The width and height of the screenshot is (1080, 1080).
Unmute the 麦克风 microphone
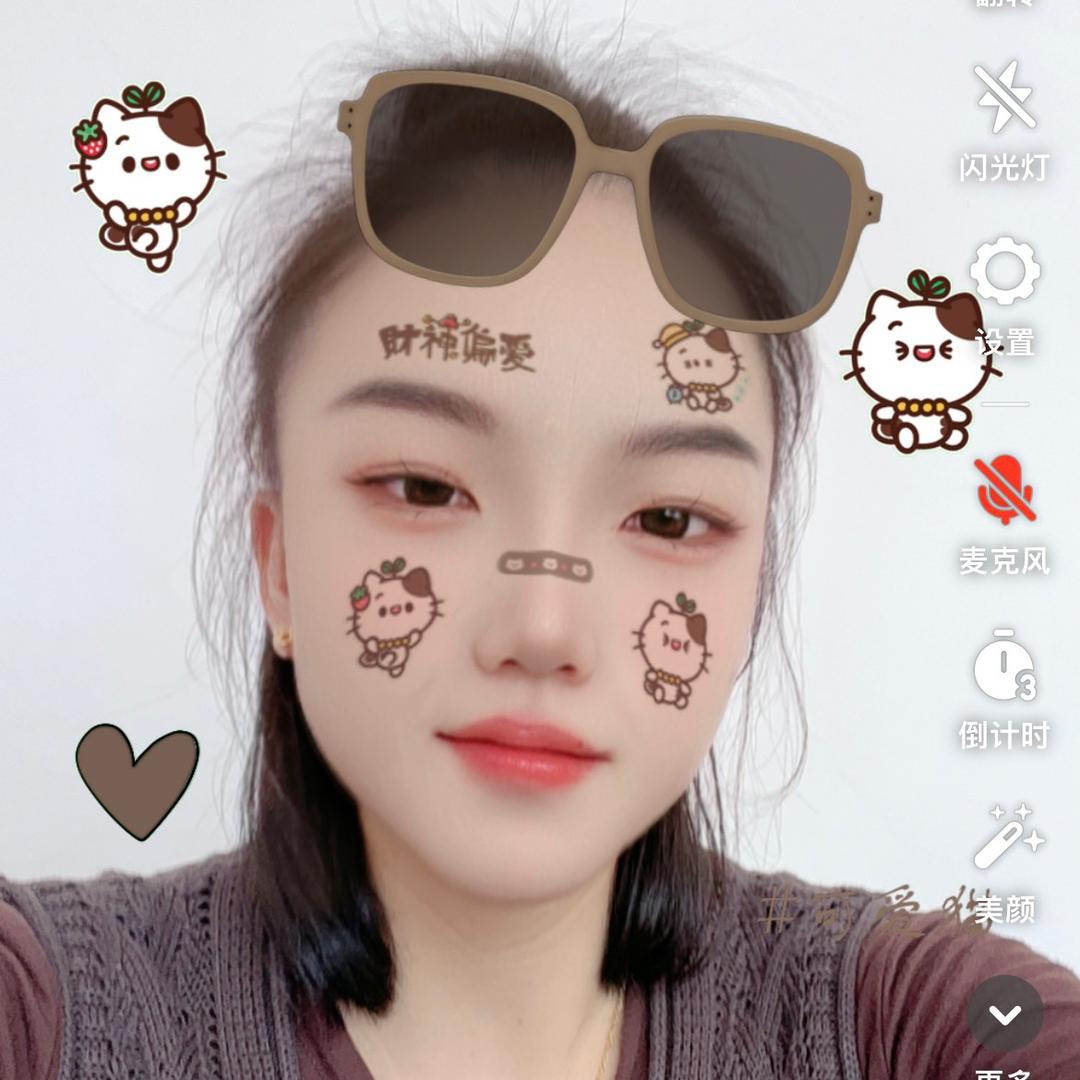[1005, 489]
